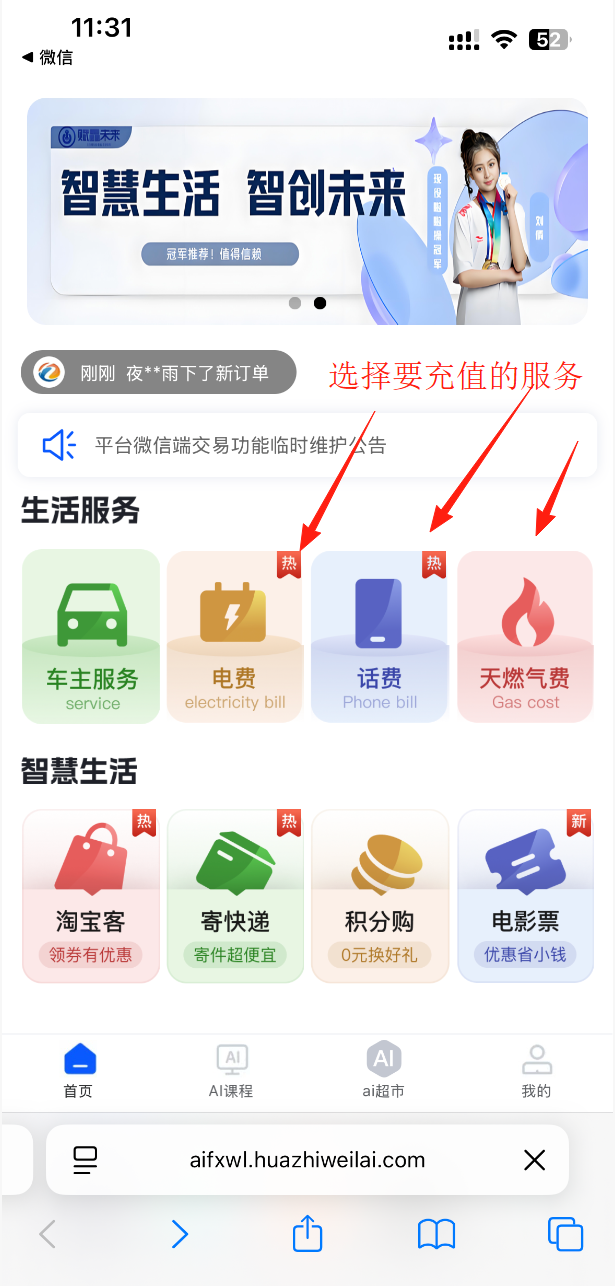The image size is (615, 1286).
Task: Show all open Safari tabs
Action: 565,1233
